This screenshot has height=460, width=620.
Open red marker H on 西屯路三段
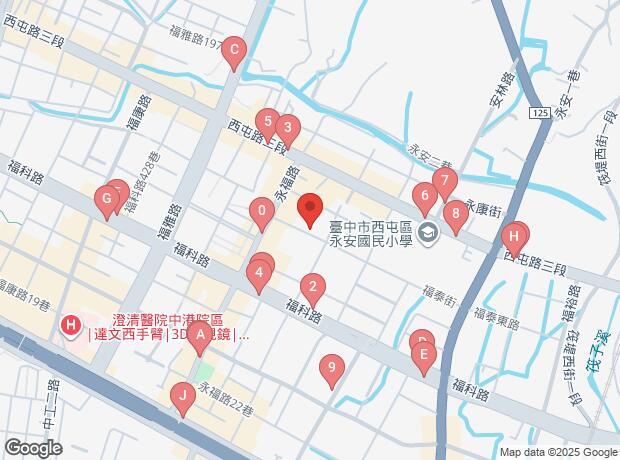[x=513, y=238]
